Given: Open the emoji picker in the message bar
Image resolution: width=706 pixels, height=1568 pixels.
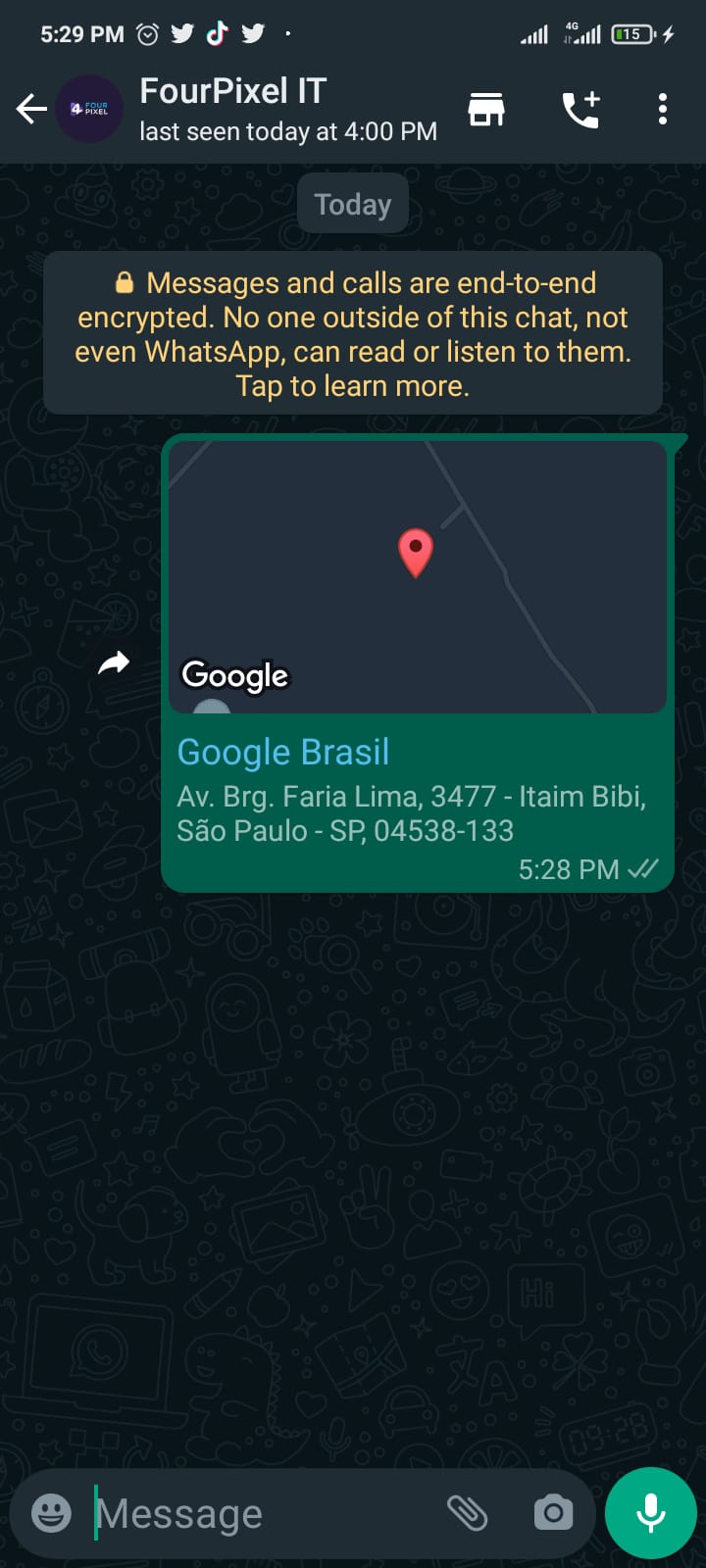Looking at the screenshot, I should tap(47, 1512).
